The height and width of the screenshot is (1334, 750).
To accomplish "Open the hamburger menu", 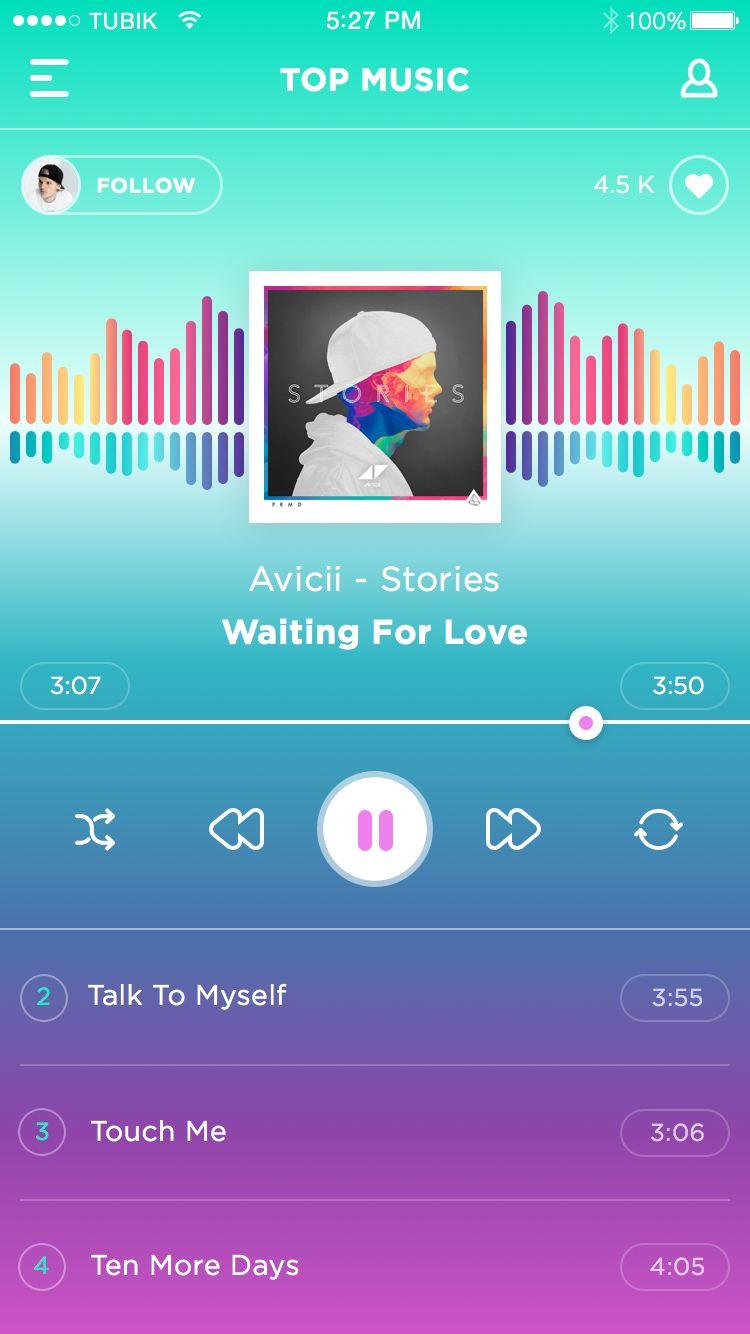I will pos(49,78).
